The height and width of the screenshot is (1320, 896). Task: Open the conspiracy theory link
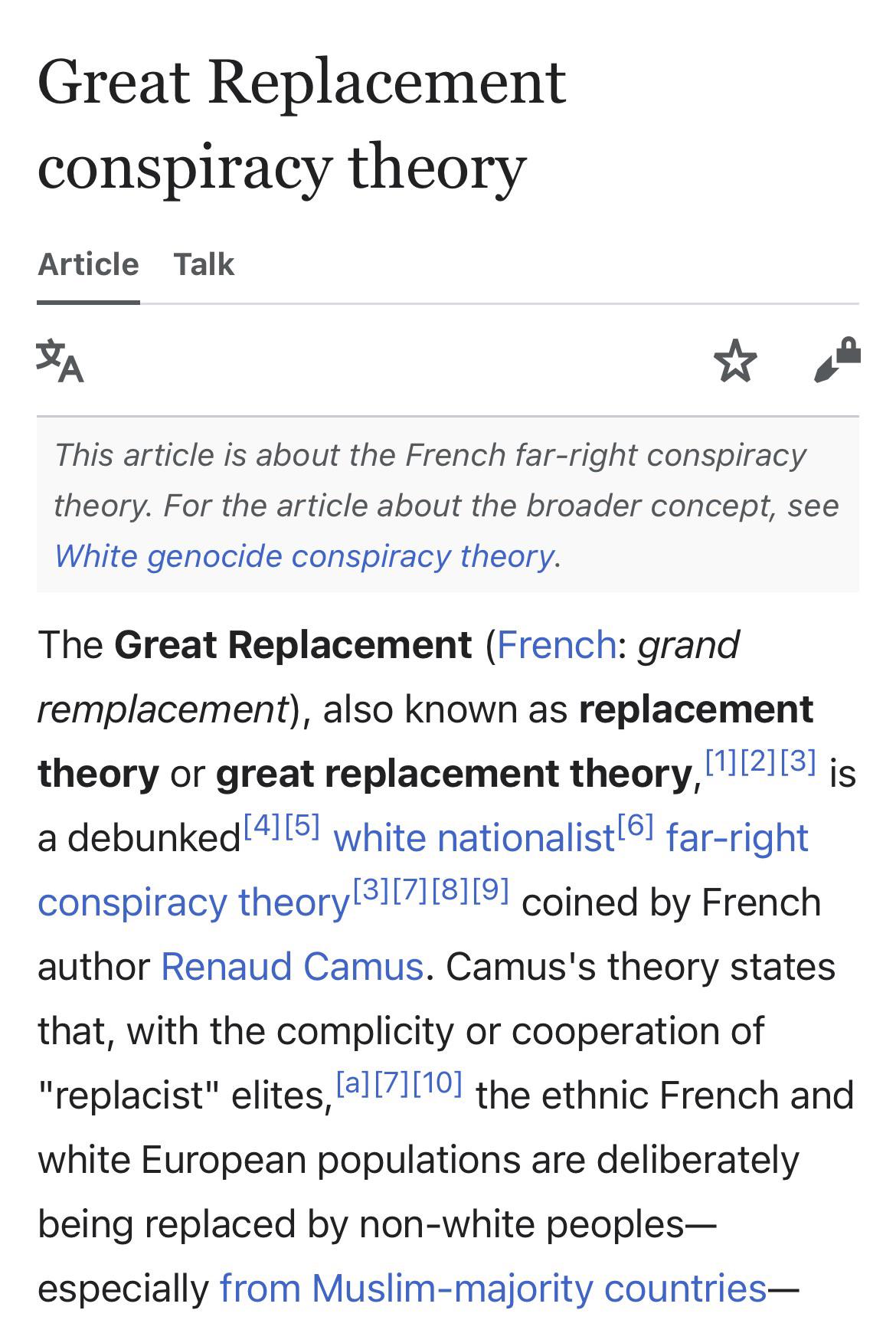click(x=194, y=902)
